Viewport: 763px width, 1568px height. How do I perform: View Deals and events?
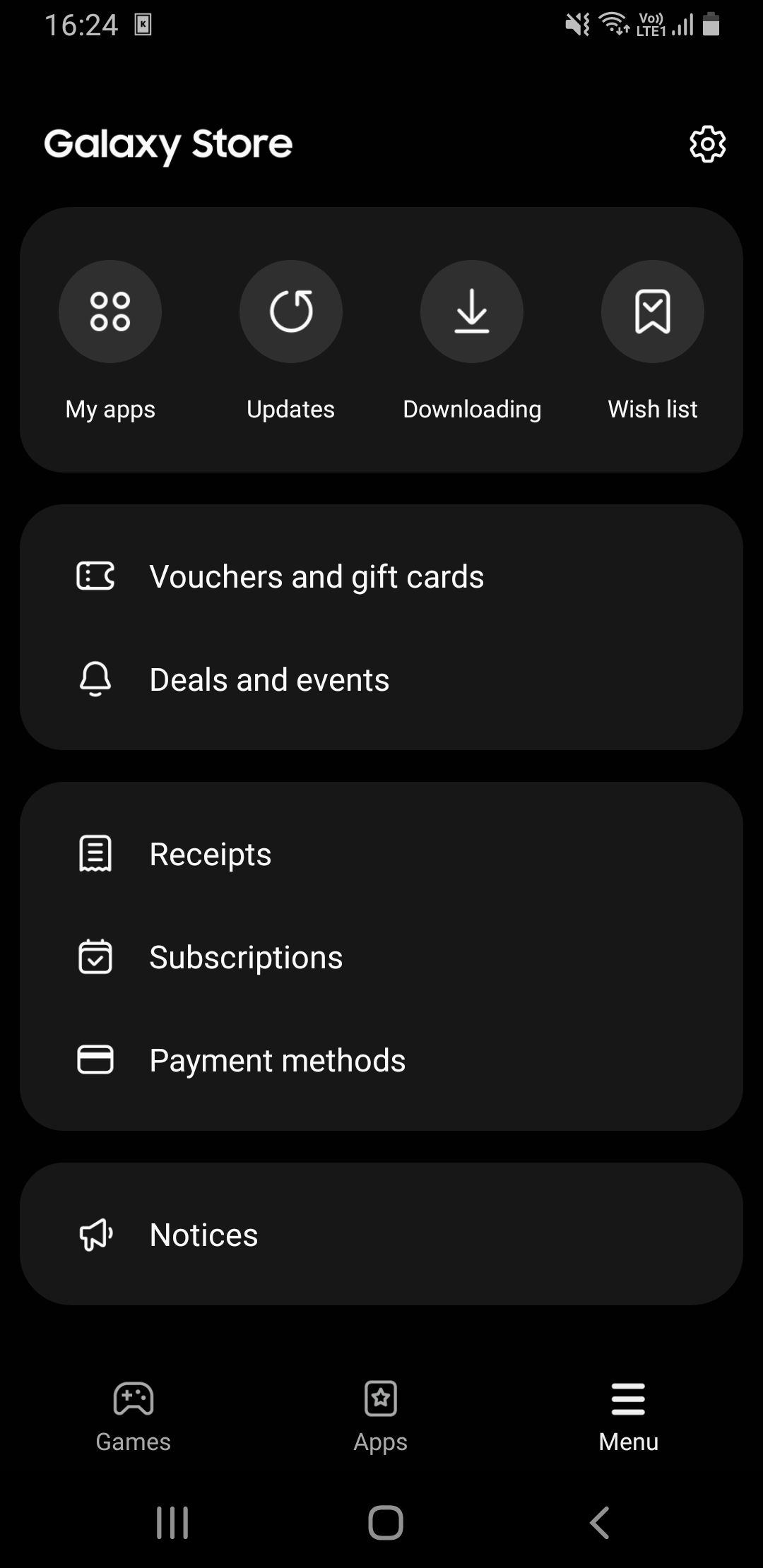pyautogui.click(x=269, y=679)
